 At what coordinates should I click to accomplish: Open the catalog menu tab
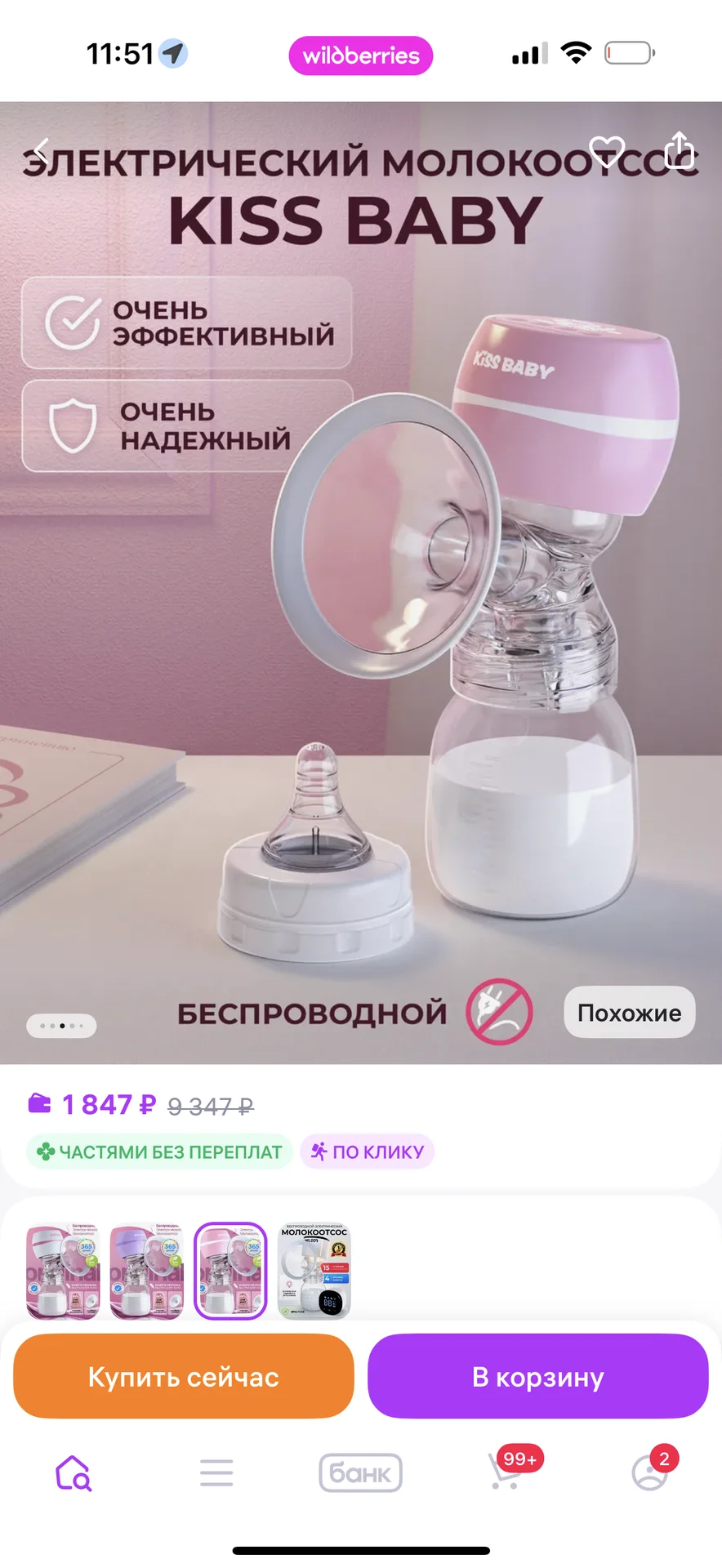click(216, 1473)
